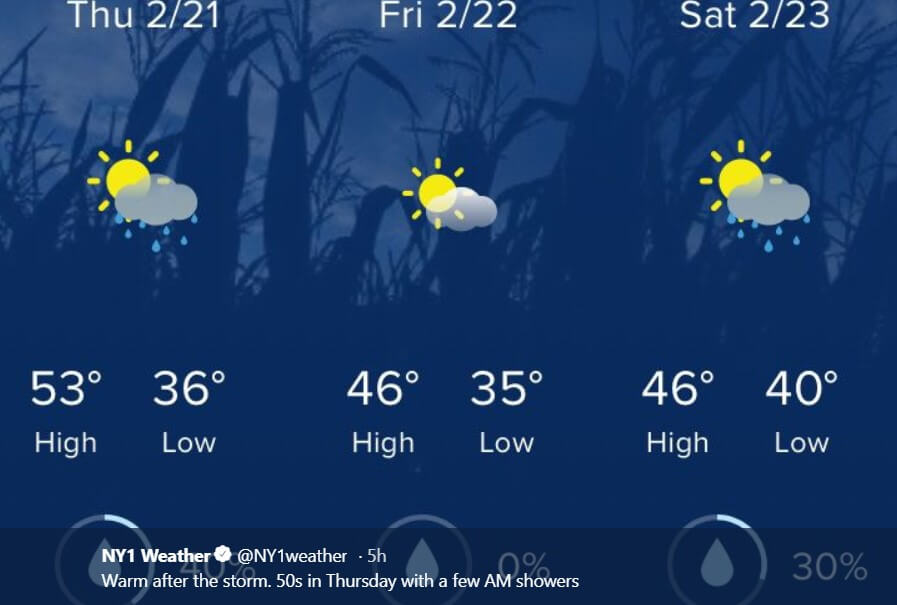The height and width of the screenshot is (605, 897).
Task: Open the @NY1weather handle link
Action: click(292, 556)
